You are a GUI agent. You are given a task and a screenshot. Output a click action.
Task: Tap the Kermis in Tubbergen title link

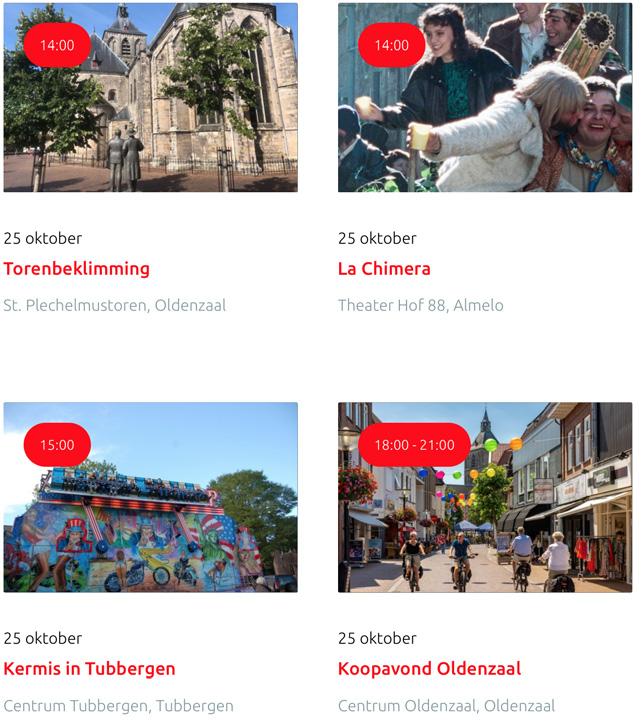(89, 669)
